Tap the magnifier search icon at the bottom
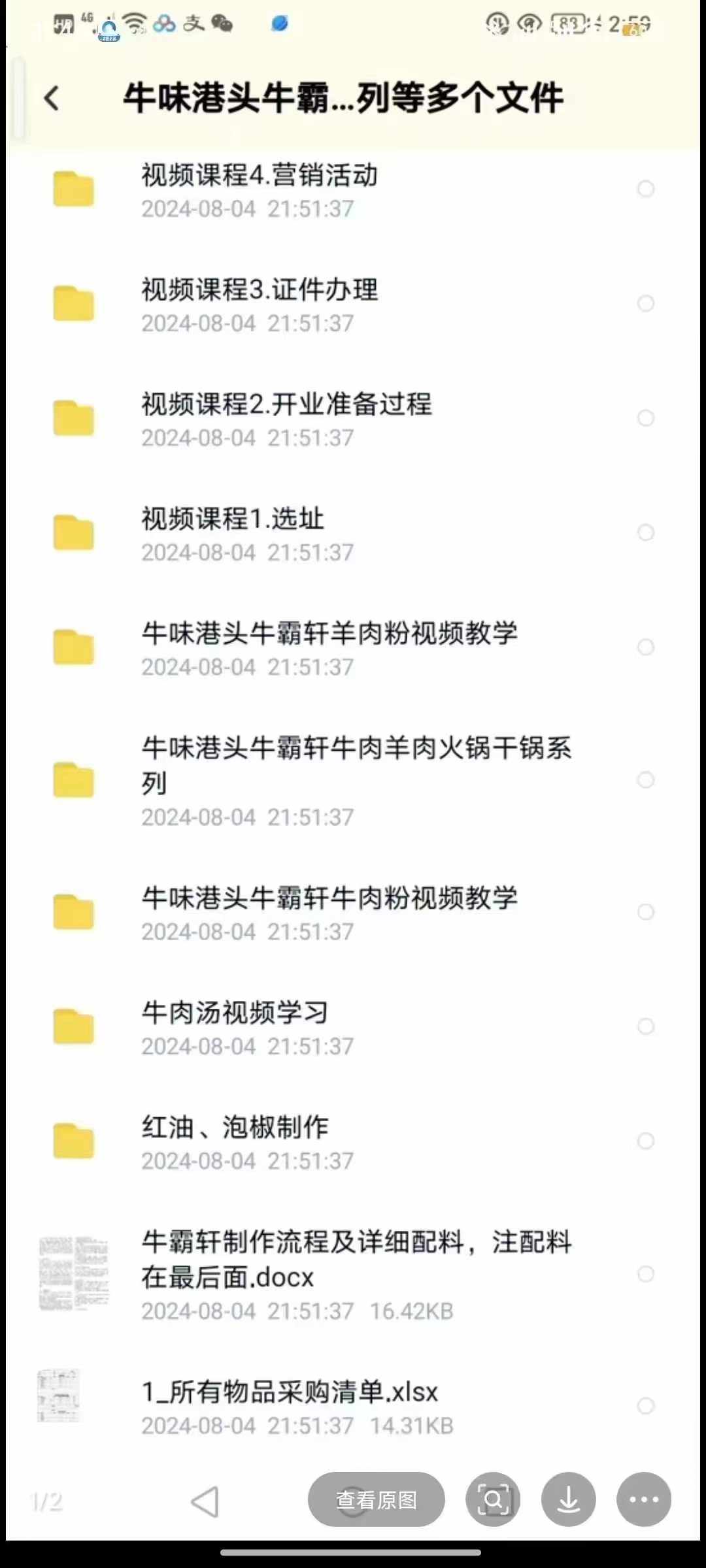The height and width of the screenshot is (1568, 706). (492, 1500)
